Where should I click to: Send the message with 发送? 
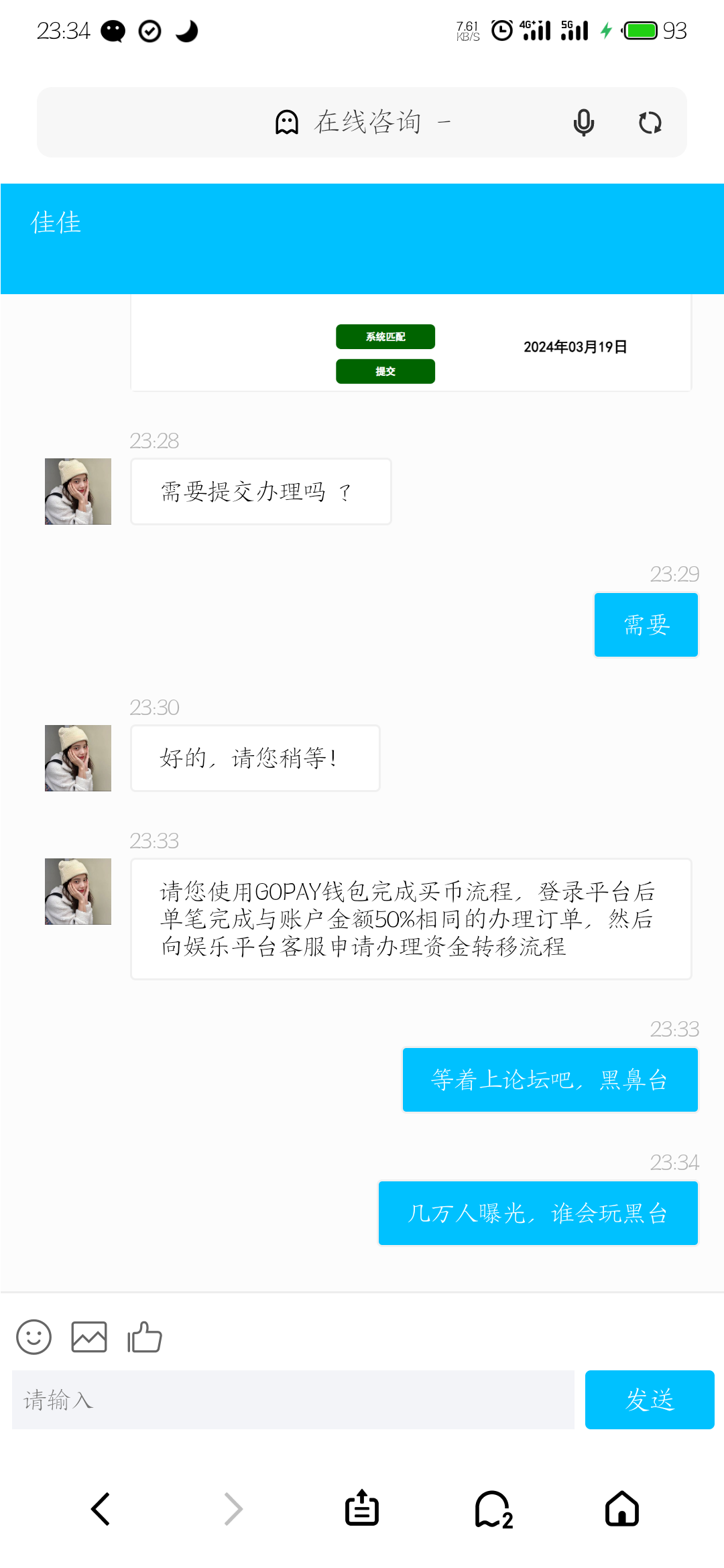pos(649,1400)
